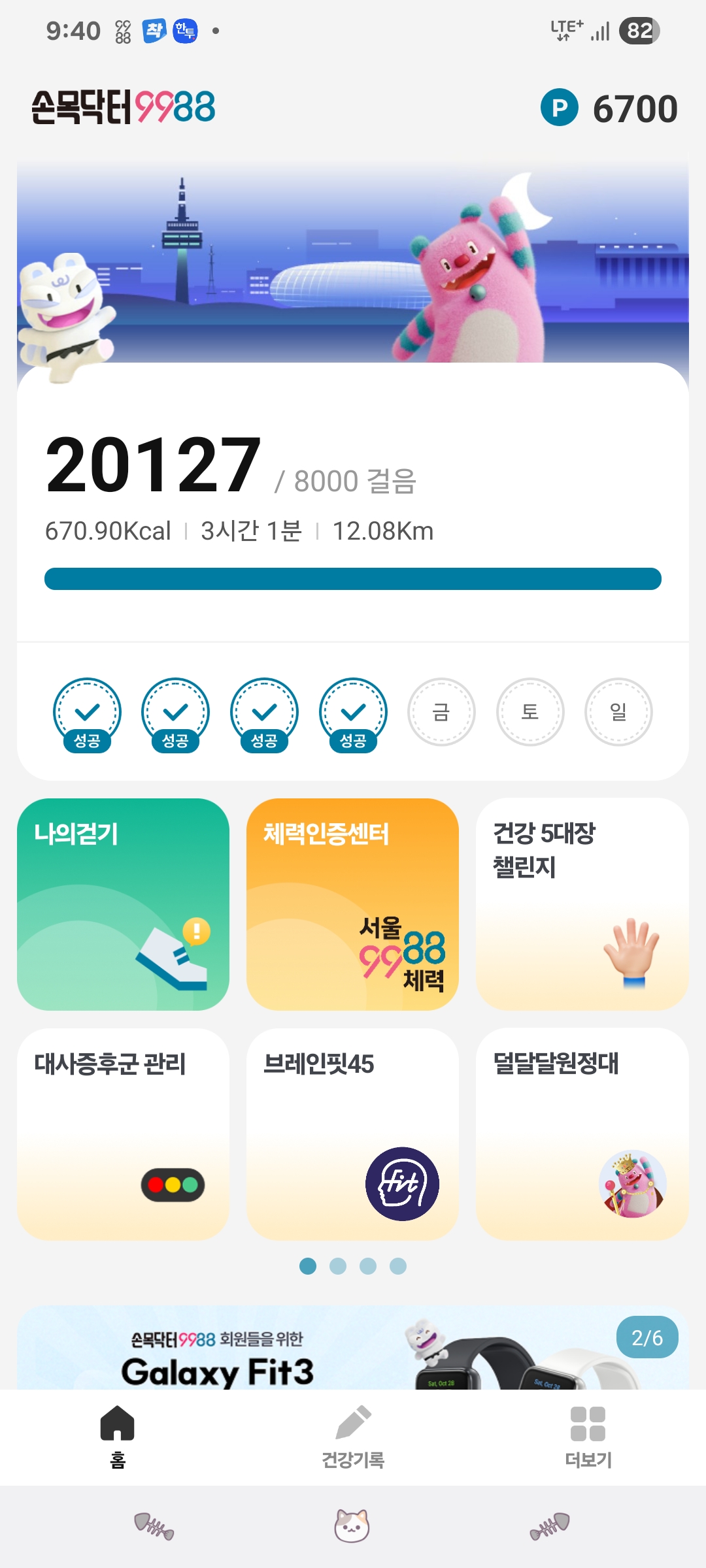This screenshot has height=1568, width=706.
Task: Tap the right fishbone system navigation button
Action: pyautogui.click(x=550, y=1526)
